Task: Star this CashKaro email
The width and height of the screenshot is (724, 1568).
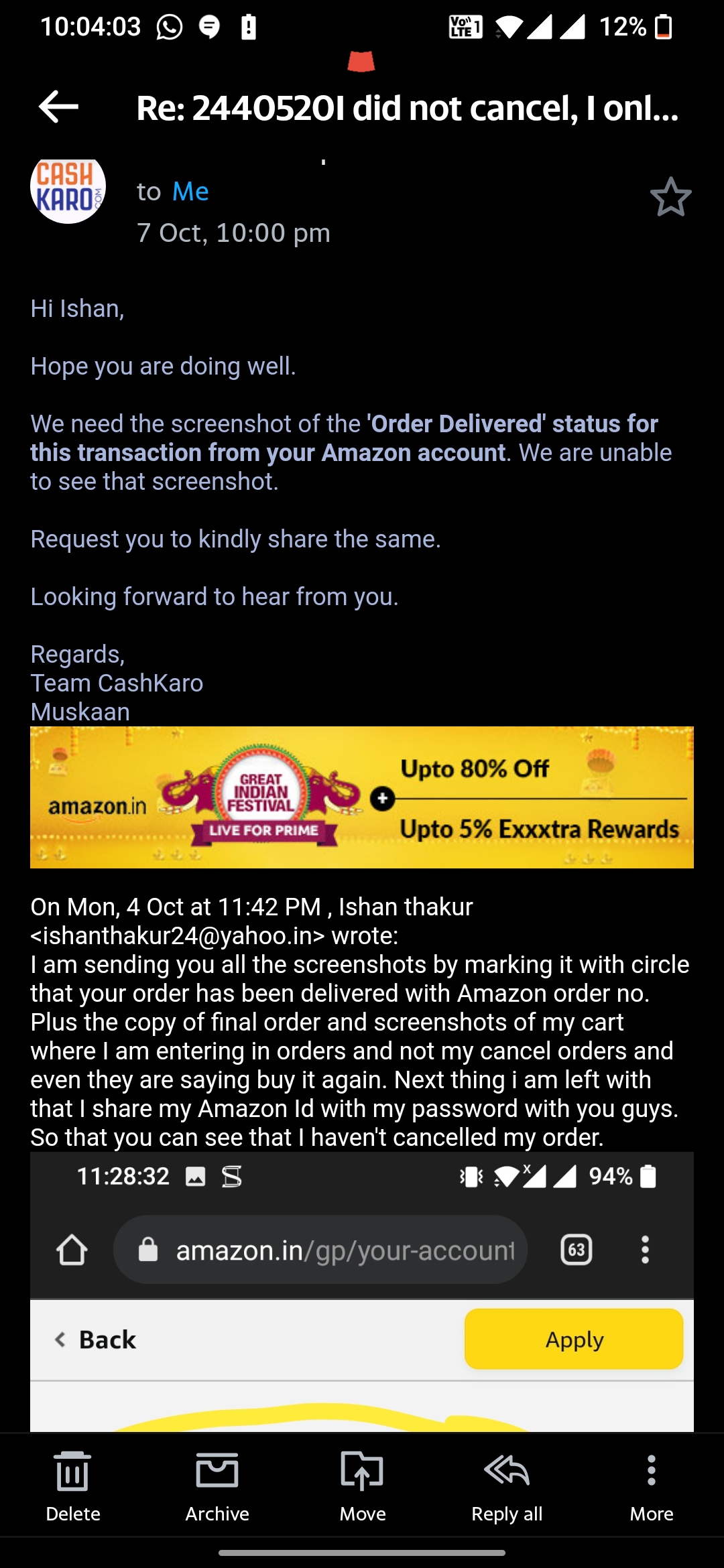Action: pyautogui.click(x=670, y=197)
